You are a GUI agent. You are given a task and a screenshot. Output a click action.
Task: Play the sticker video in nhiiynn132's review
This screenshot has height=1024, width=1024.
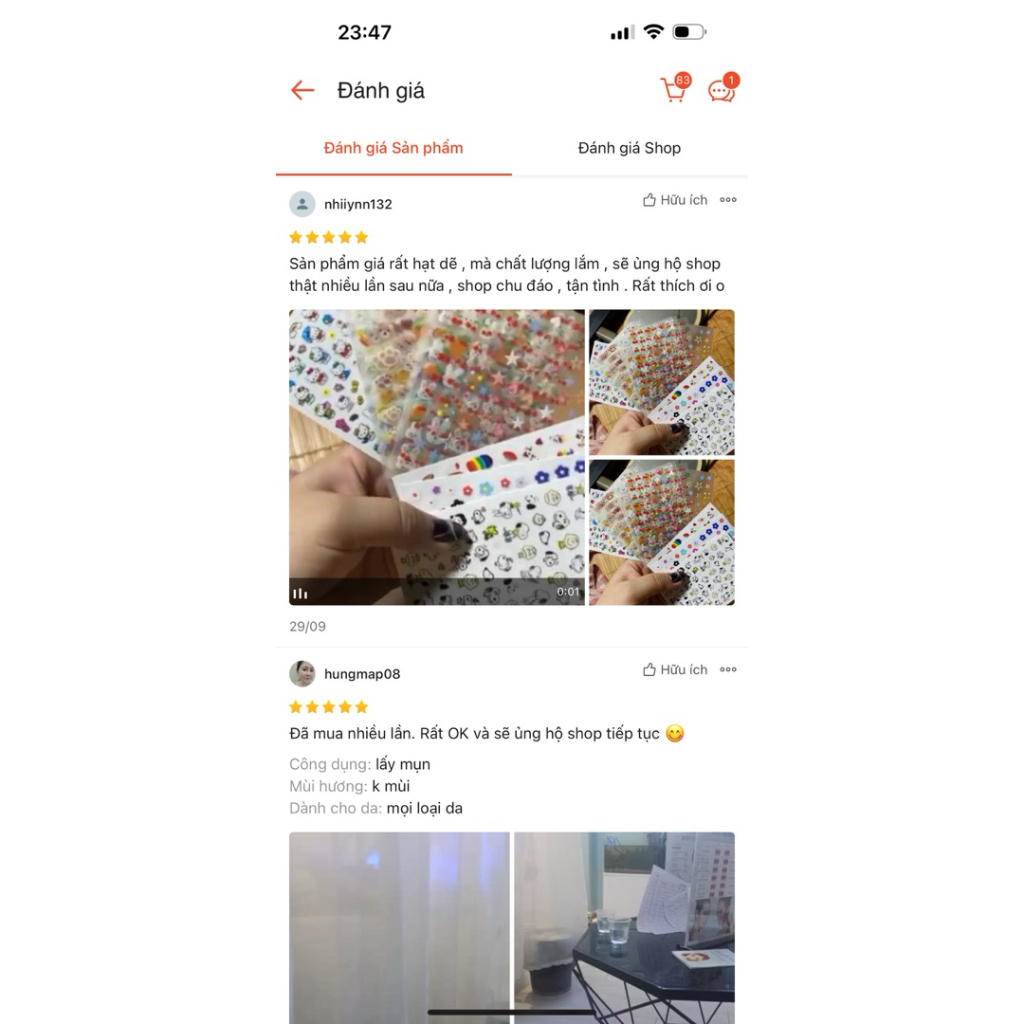[x=437, y=457]
